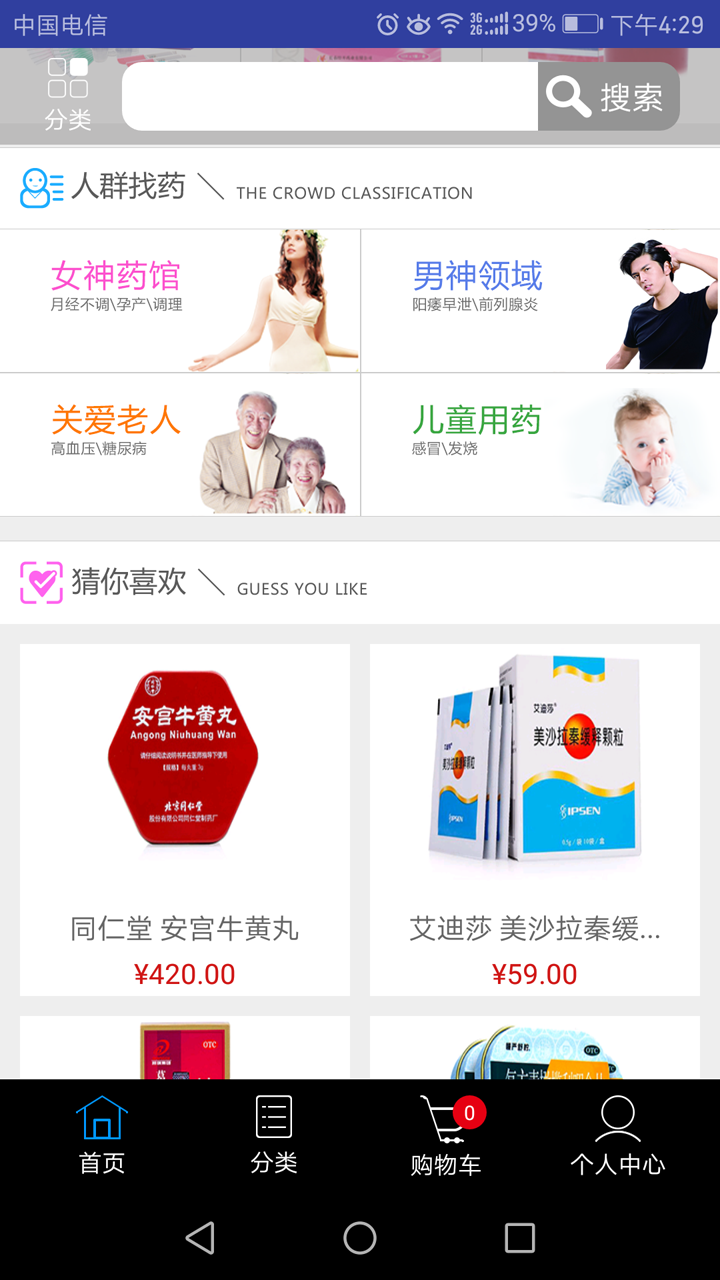This screenshot has height=1280, width=720.
Task: Switch to the 分类 bottom tab
Action: coord(274,1135)
